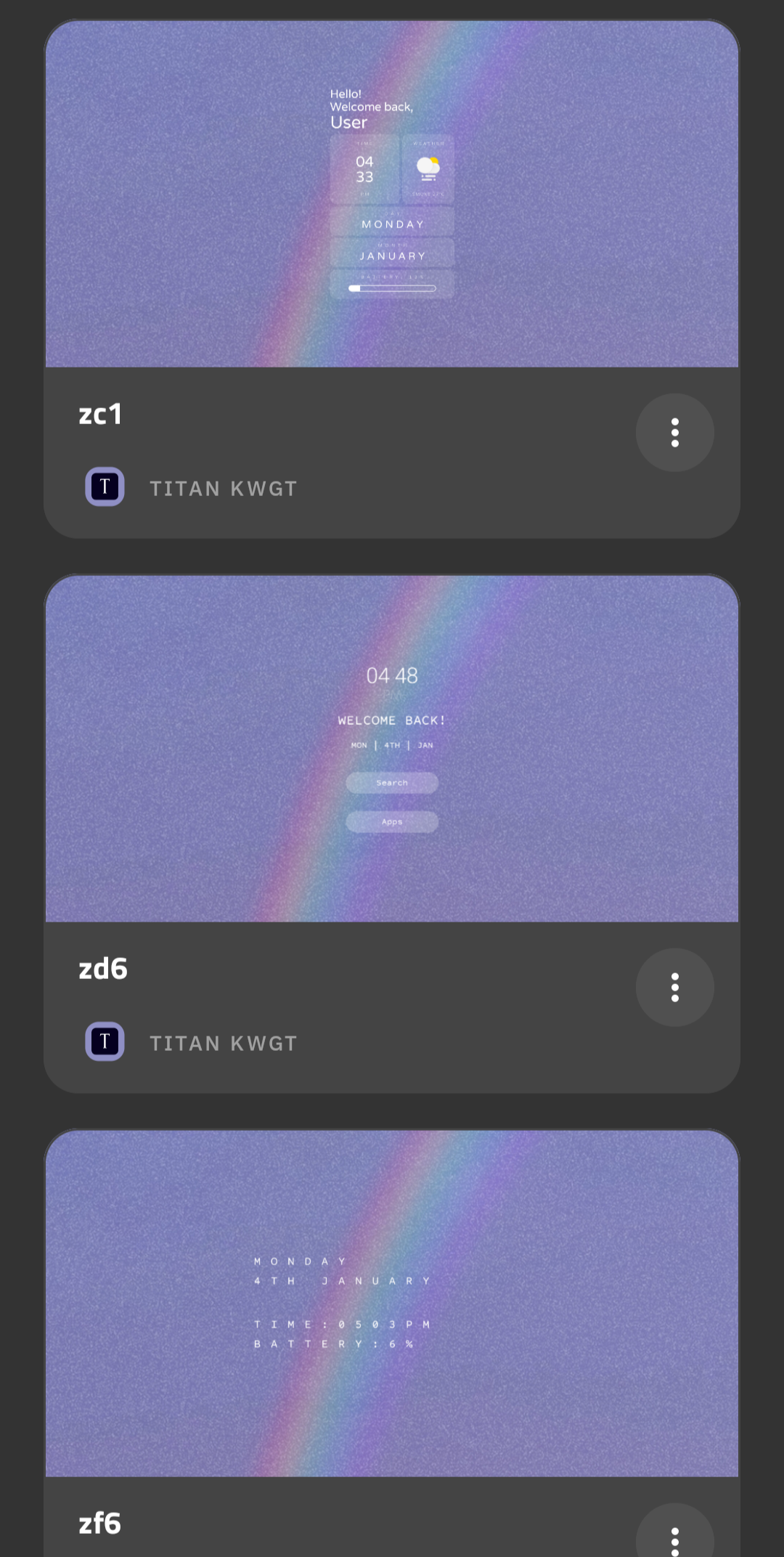Open the three-dot menu for zc1
784x1557 pixels.
675,433
